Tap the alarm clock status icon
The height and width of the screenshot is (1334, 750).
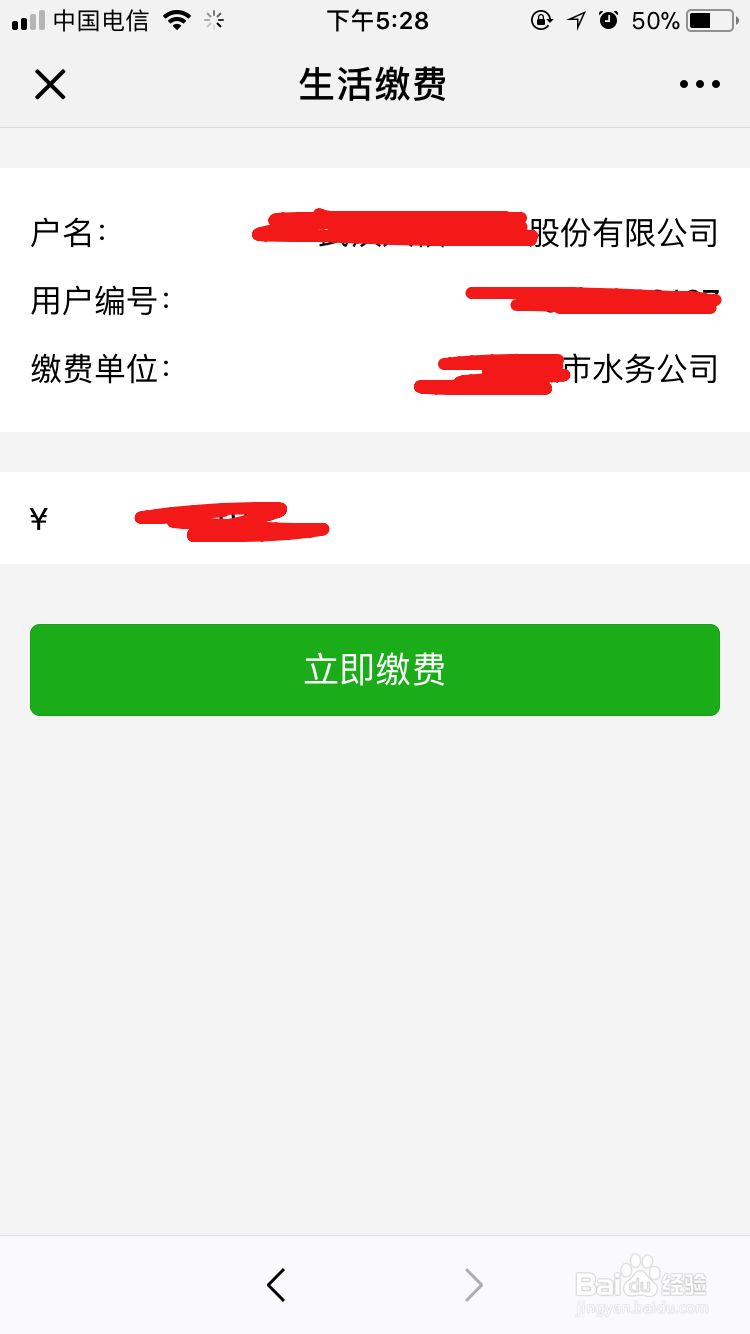[x=608, y=19]
